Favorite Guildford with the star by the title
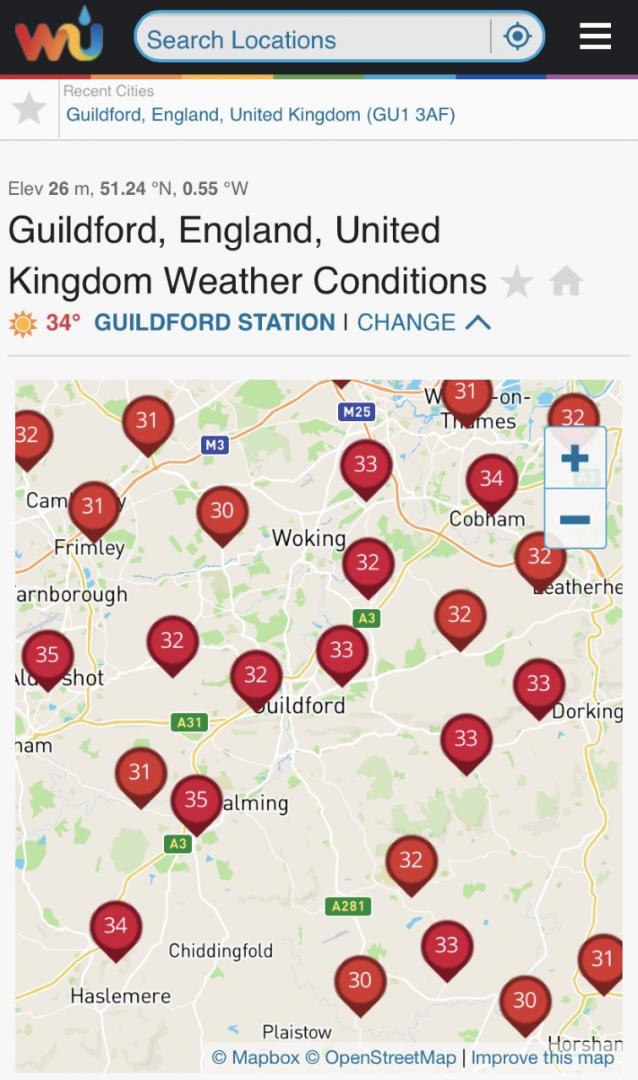The width and height of the screenshot is (638, 1080). click(516, 282)
